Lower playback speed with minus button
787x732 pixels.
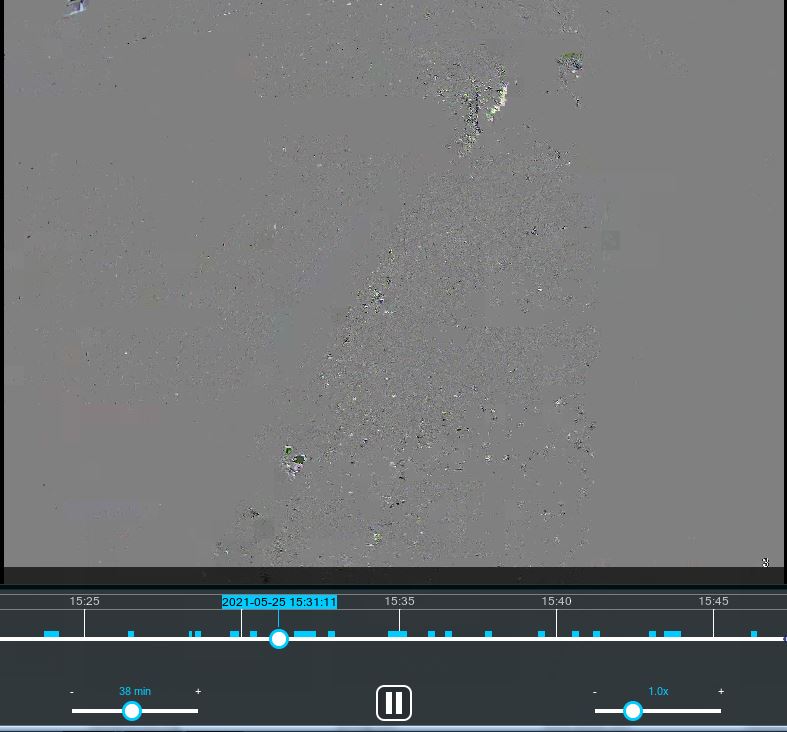coord(595,692)
